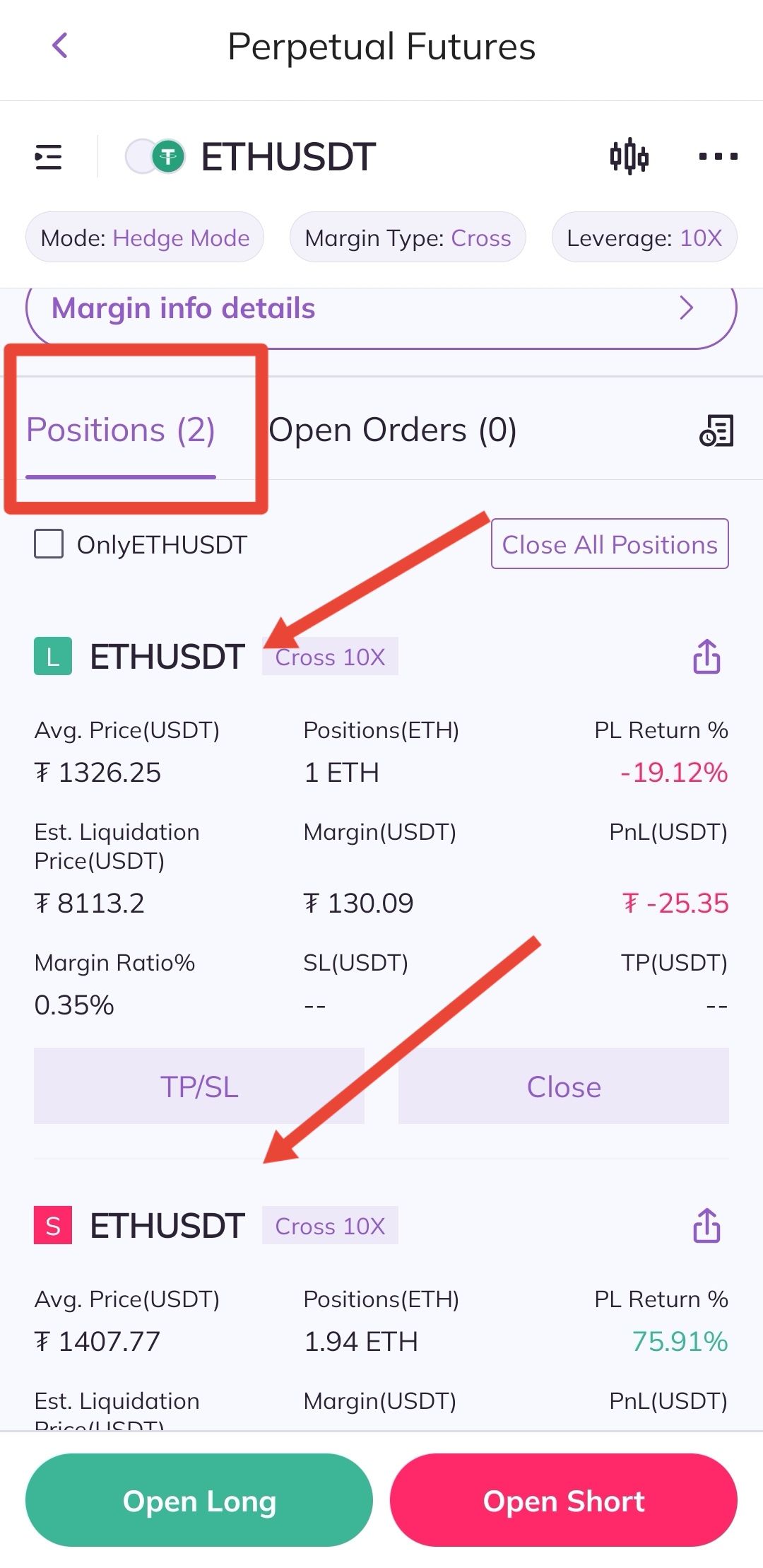Screen dimensions: 763x1568
Task: Change Margin Type from Cross
Action: tap(408, 238)
